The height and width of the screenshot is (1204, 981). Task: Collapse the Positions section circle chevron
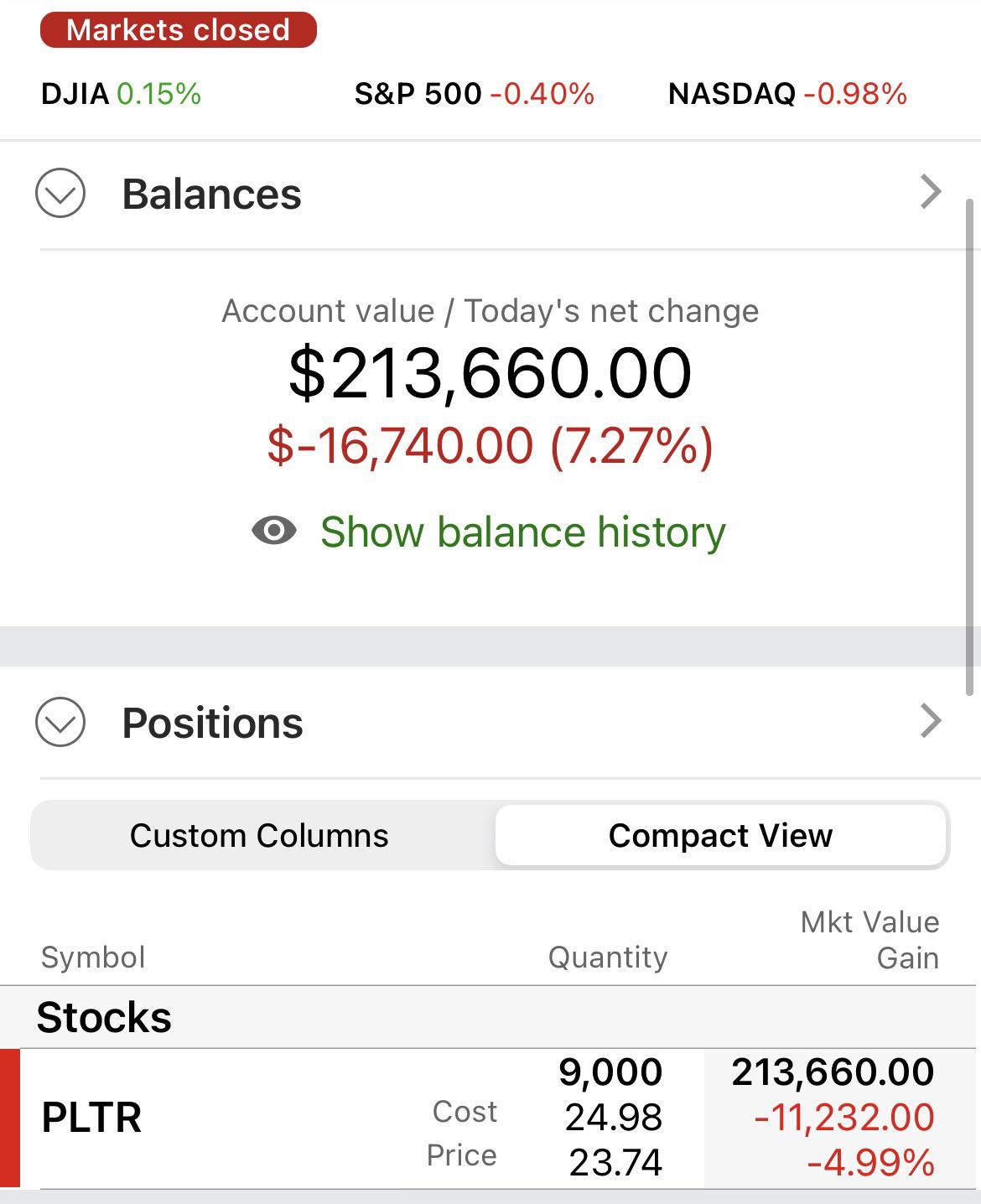click(59, 722)
